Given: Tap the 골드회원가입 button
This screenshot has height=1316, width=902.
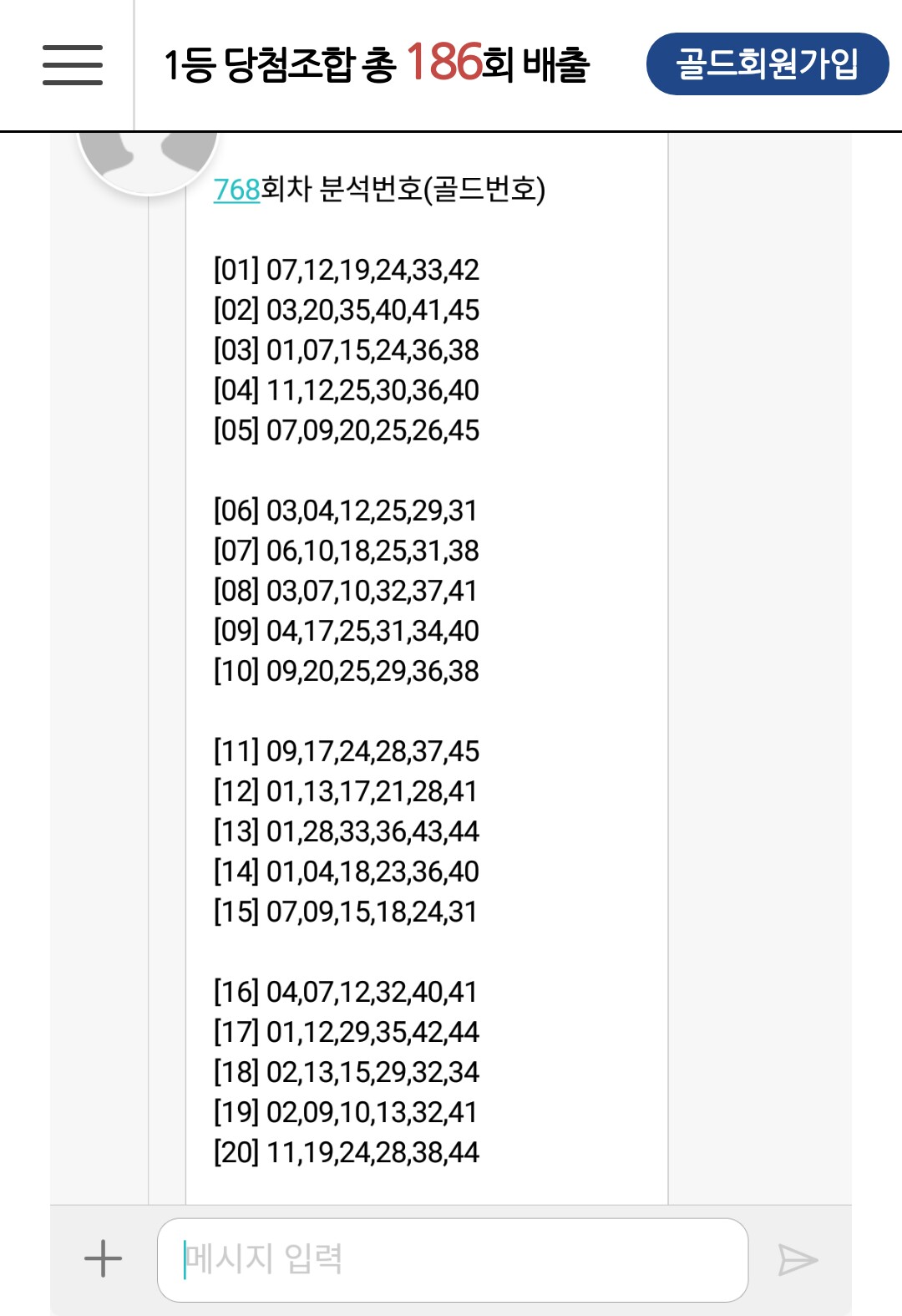Looking at the screenshot, I should (767, 64).
